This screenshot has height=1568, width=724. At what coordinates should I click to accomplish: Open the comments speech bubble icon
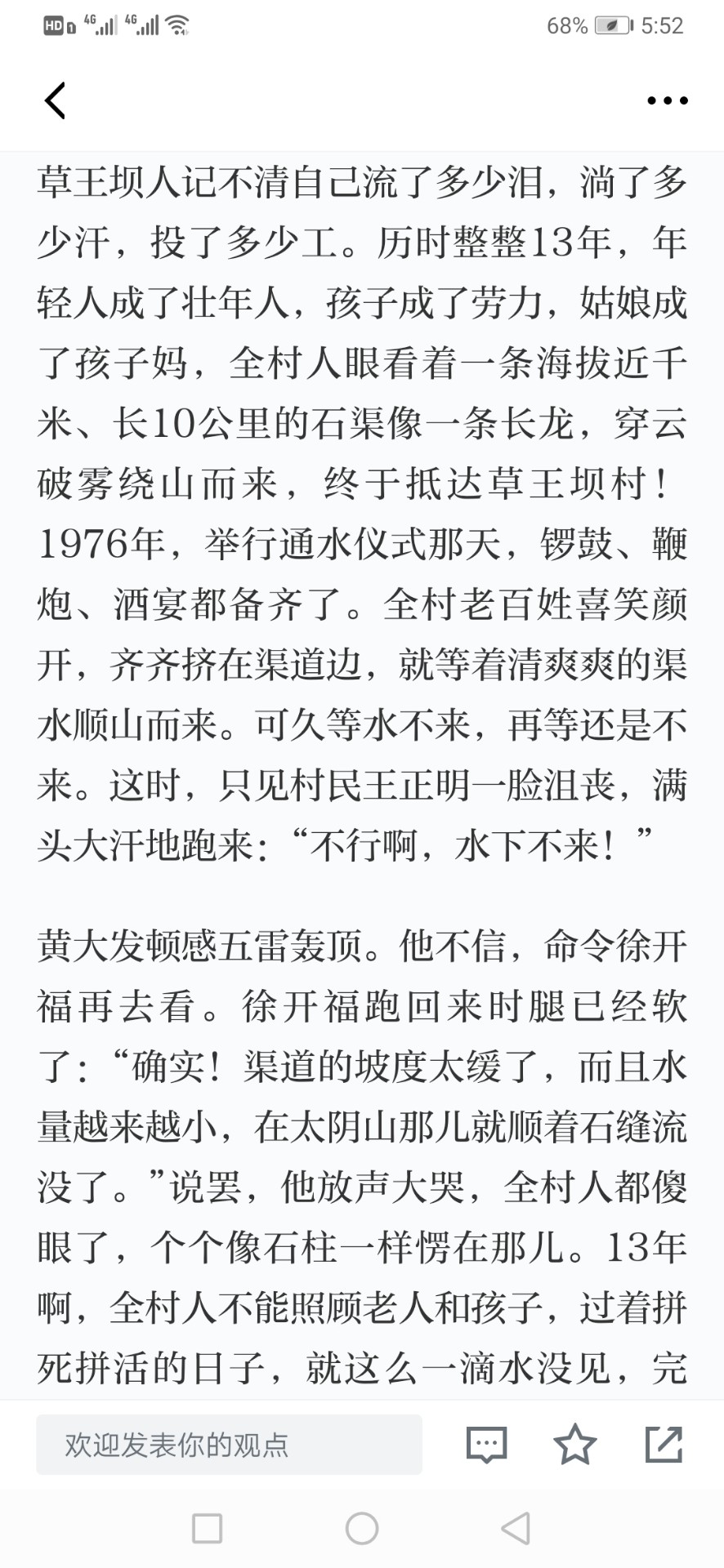[x=486, y=1445]
